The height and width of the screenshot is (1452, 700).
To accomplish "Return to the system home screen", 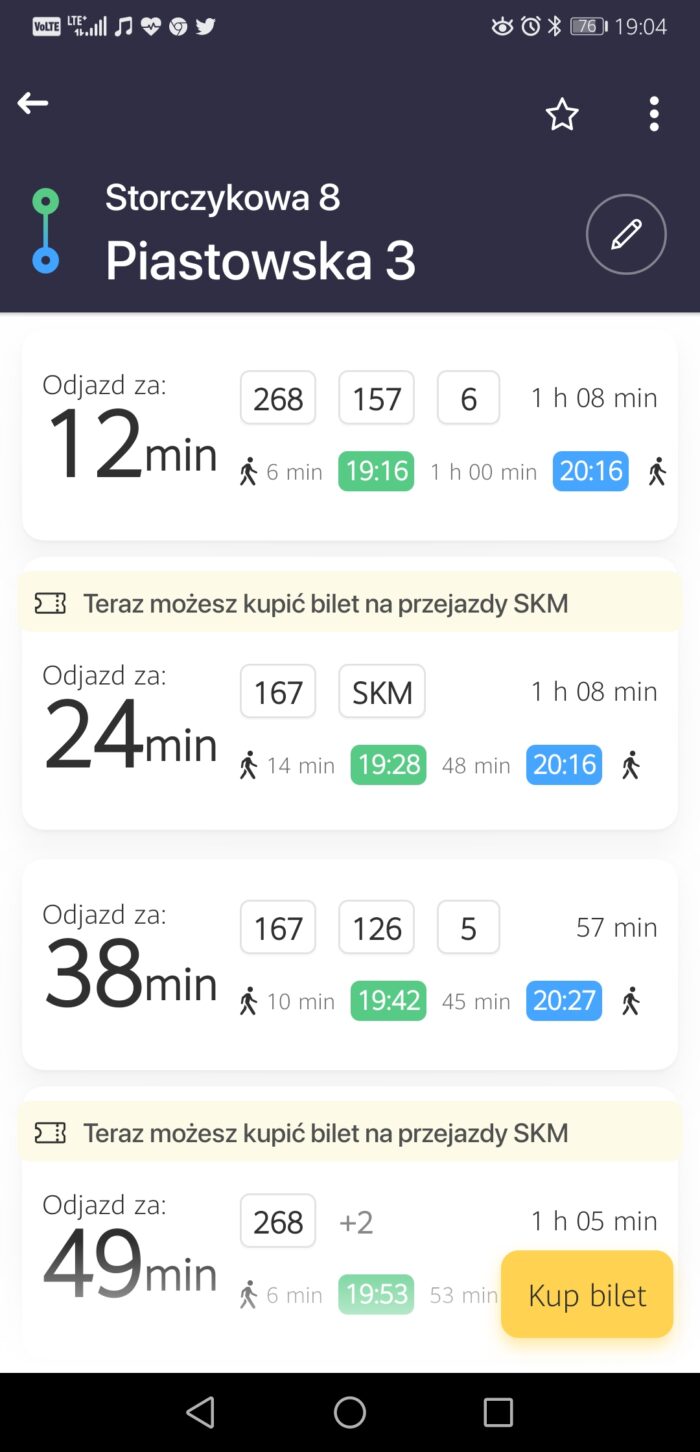I will [350, 1412].
